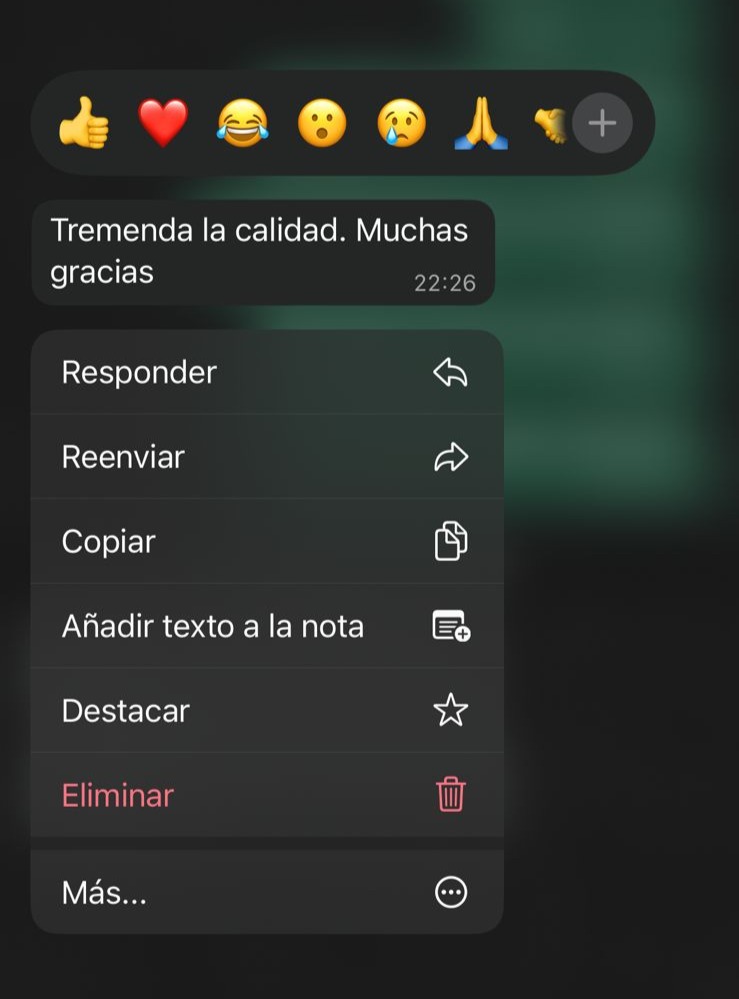
Task: Select the reply arrow icon next to Responder
Action: [452, 372]
